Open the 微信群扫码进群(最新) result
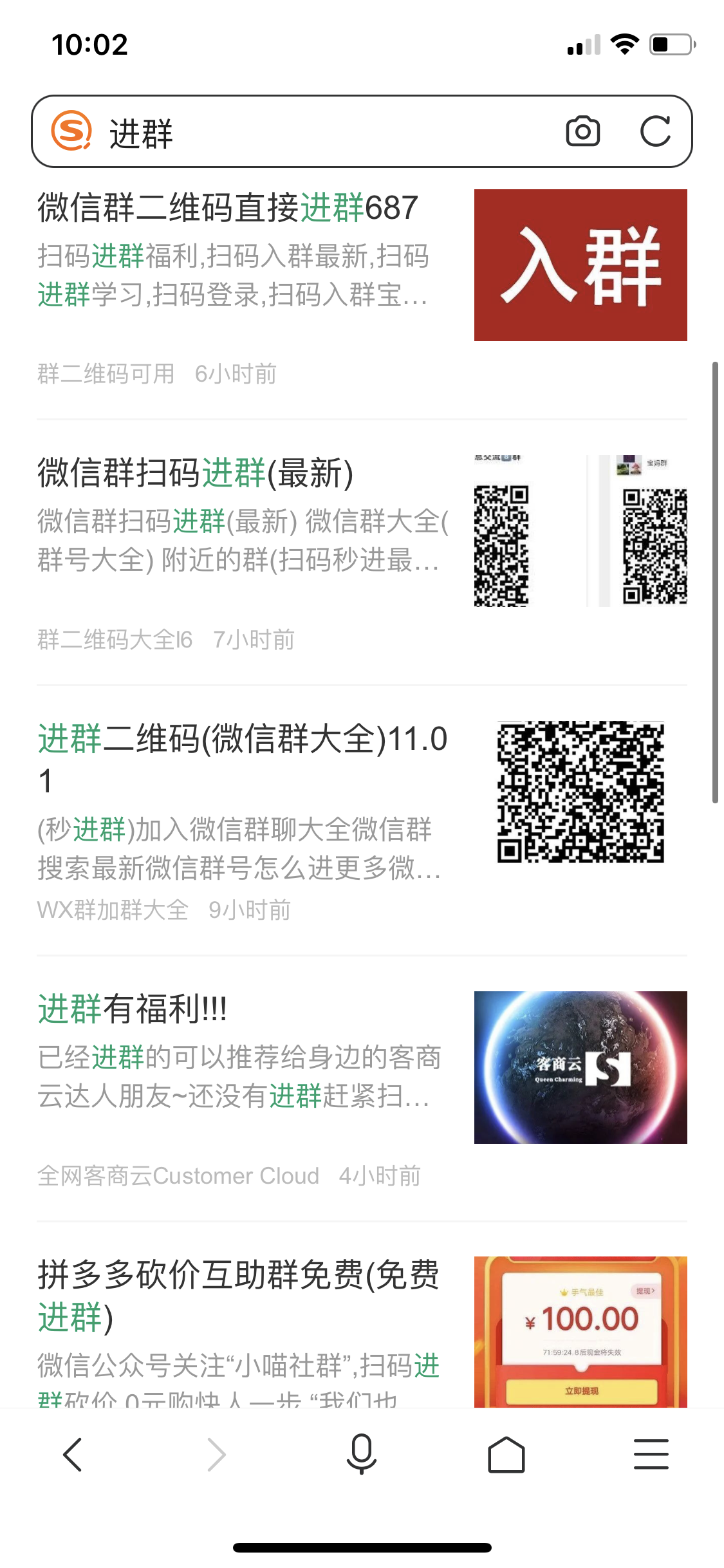 (x=193, y=474)
